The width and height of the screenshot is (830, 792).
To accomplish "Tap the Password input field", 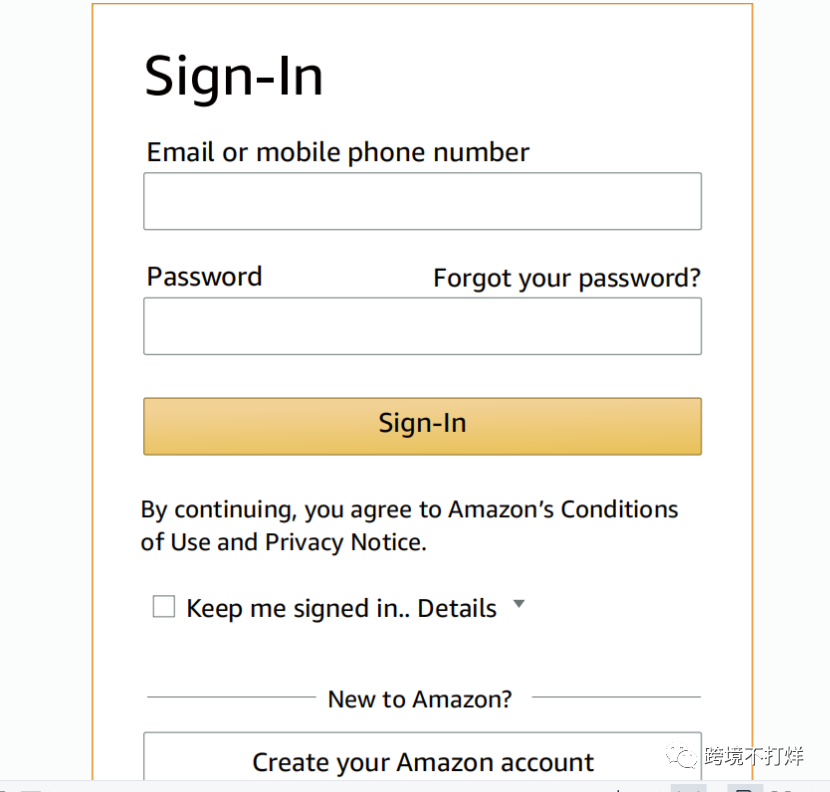I will [422, 326].
